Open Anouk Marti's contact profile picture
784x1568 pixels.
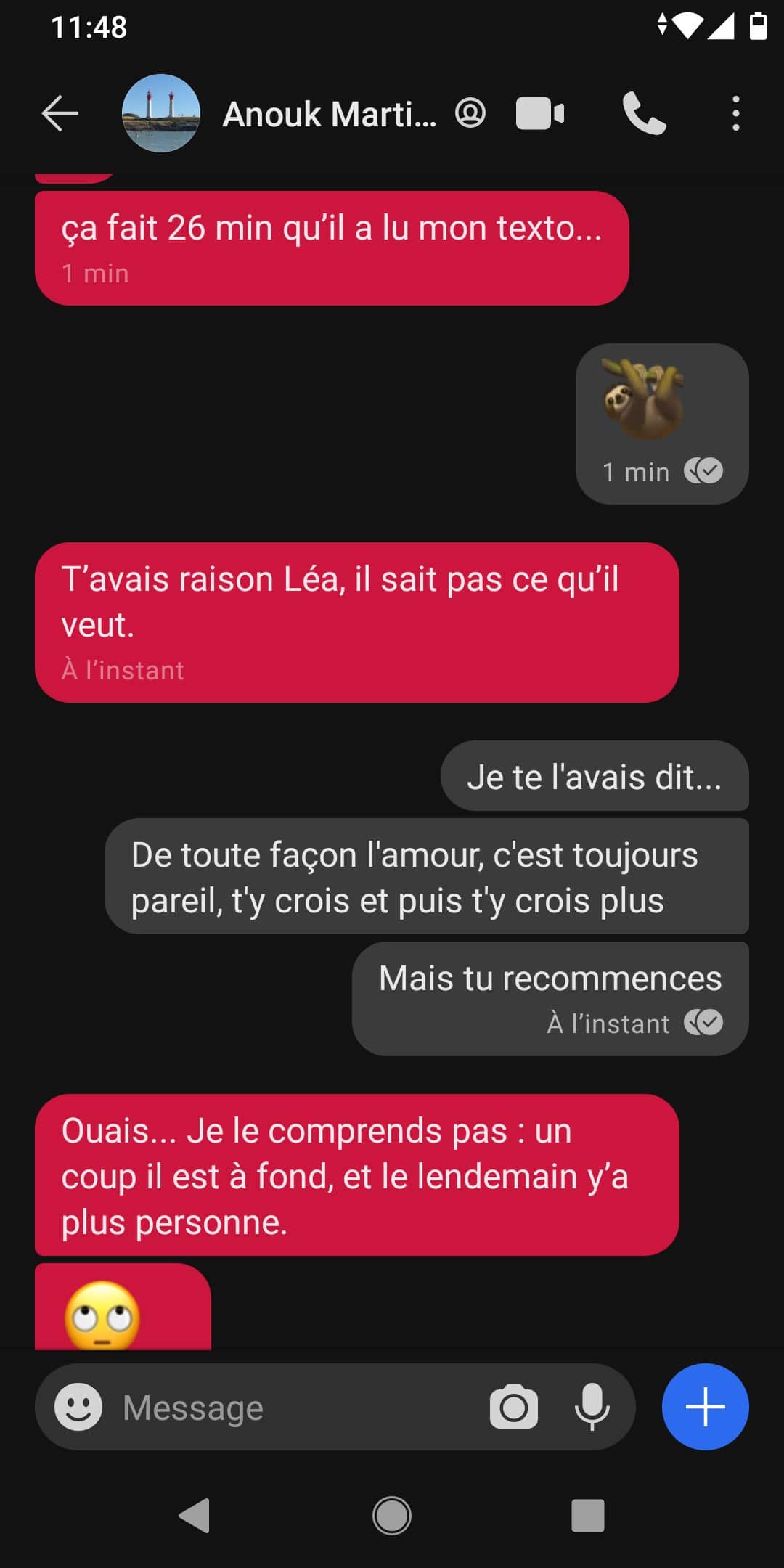pyautogui.click(x=160, y=114)
